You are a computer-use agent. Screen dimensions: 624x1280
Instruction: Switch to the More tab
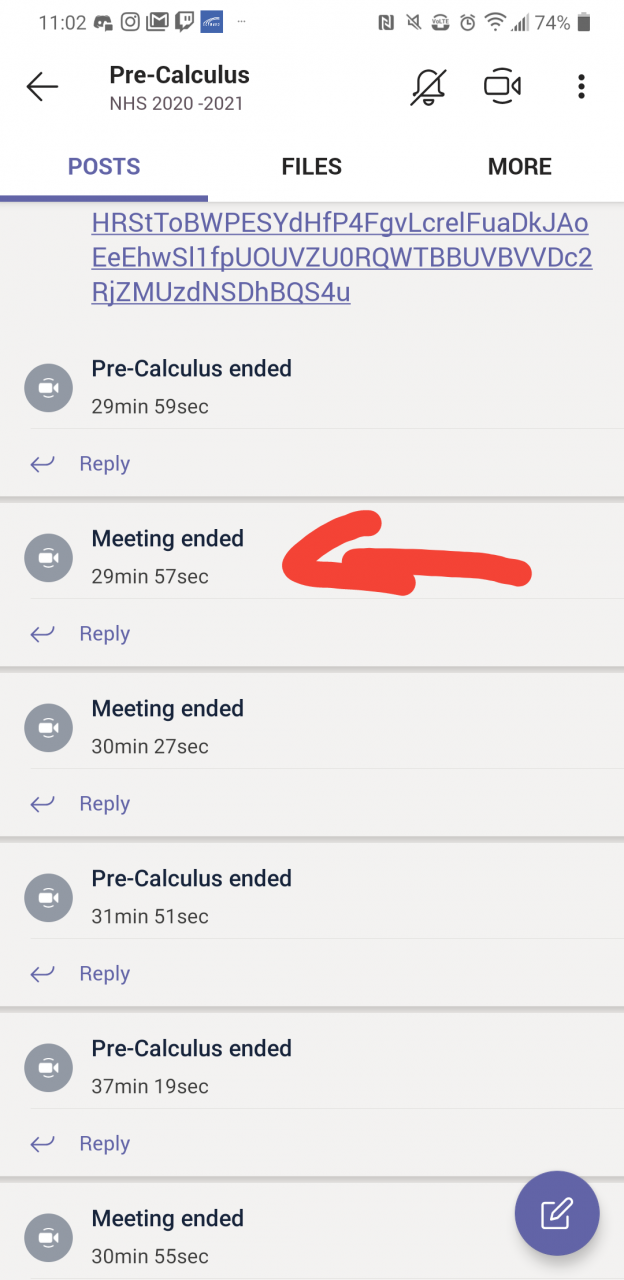coord(520,167)
